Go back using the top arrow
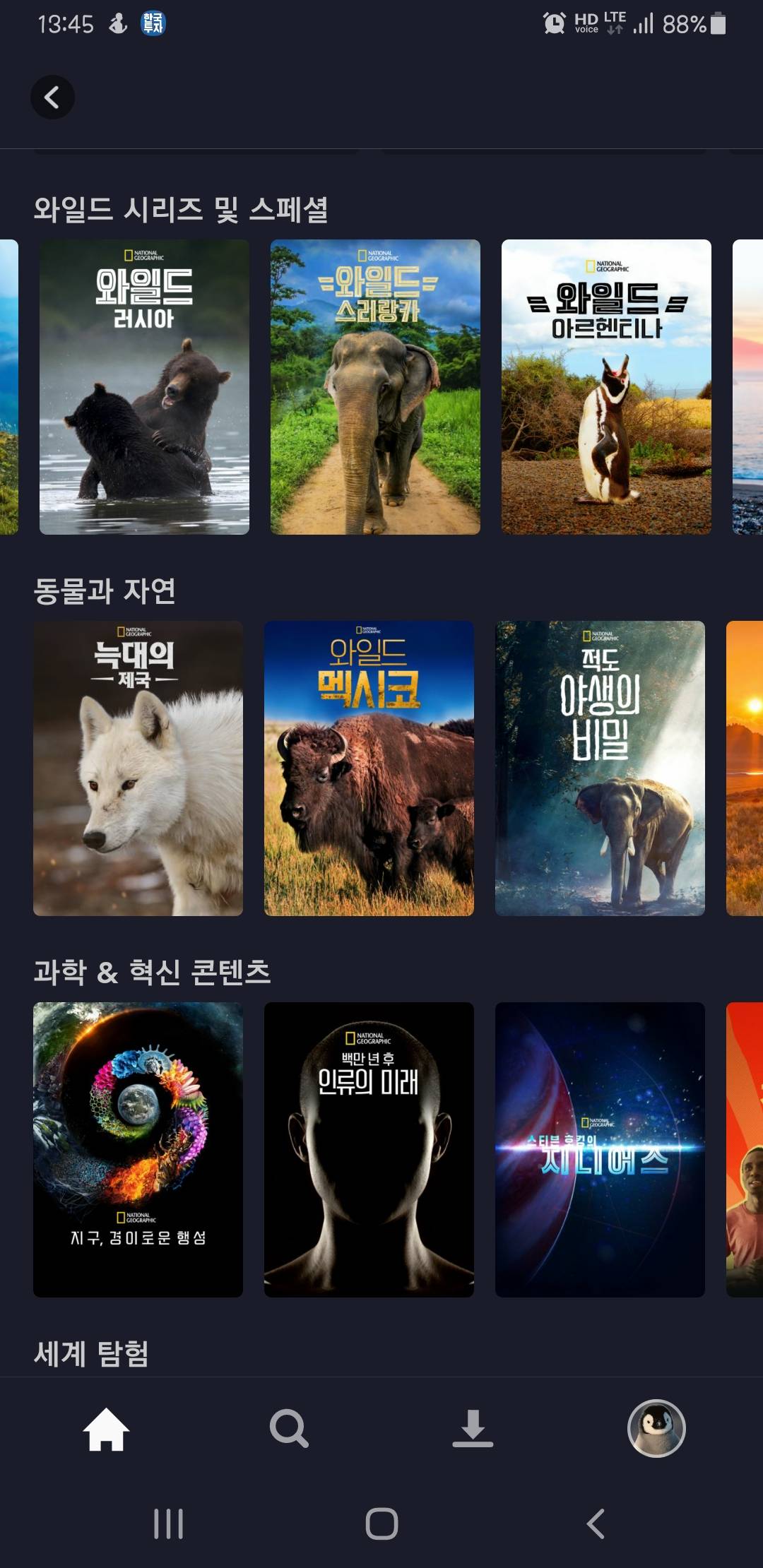 (x=52, y=97)
